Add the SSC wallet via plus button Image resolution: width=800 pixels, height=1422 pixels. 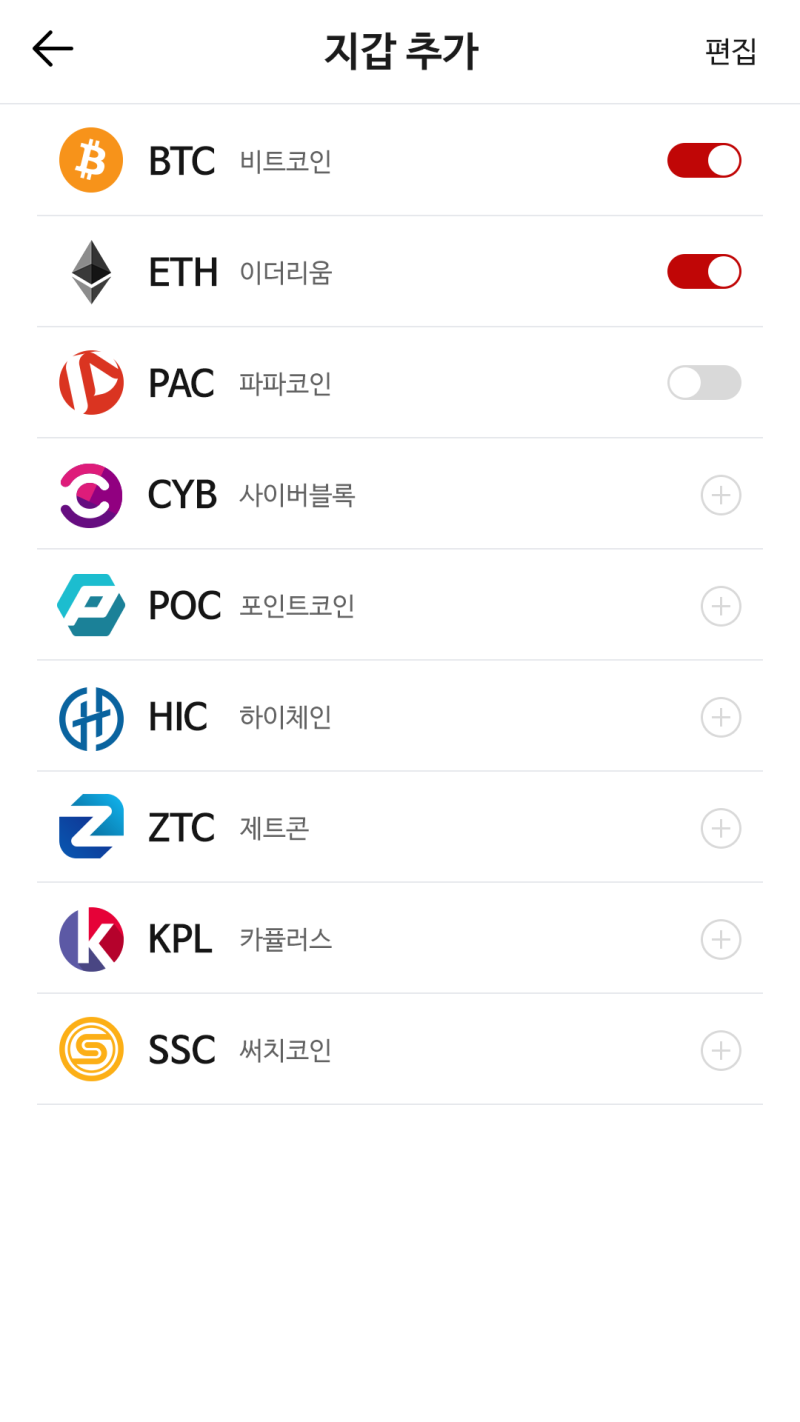point(721,1050)
